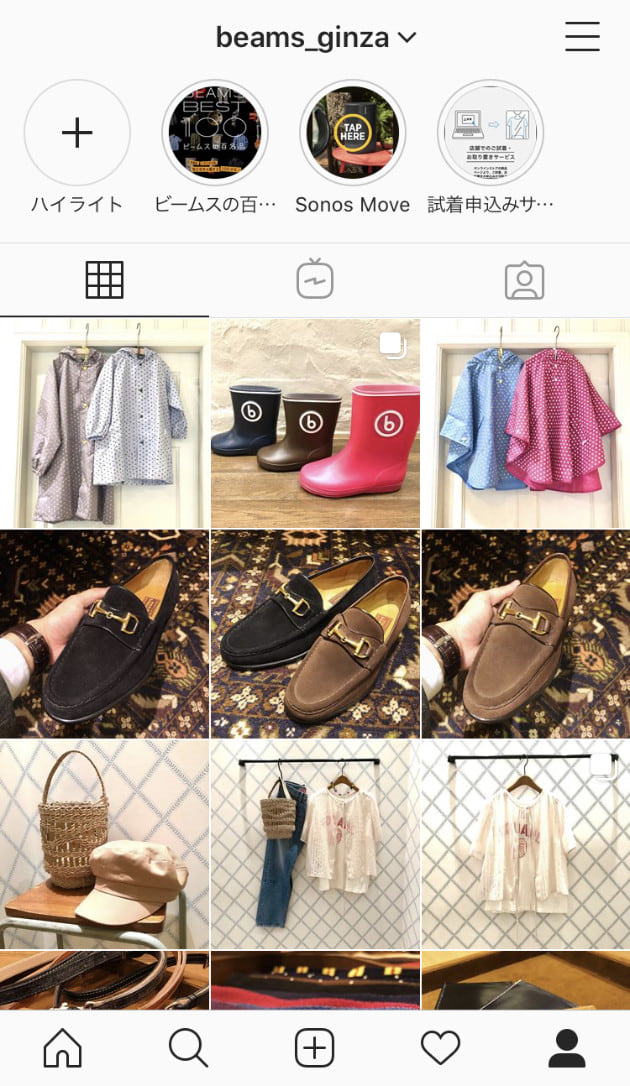Screen dimensions: 630x1086
Task: Switch to the tagged photos tab
Action: (x=524, y=281)
